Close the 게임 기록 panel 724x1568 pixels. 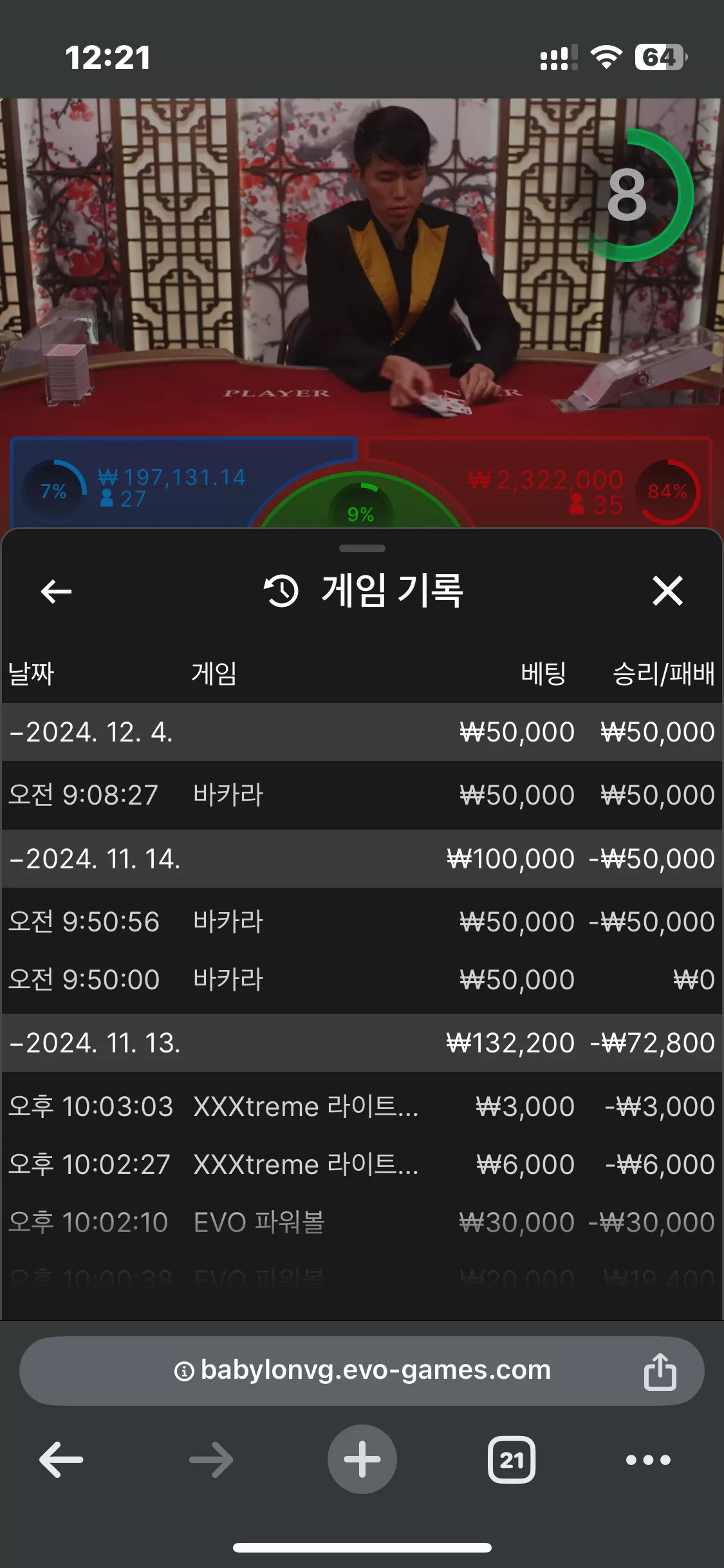(x=667, y=591)
